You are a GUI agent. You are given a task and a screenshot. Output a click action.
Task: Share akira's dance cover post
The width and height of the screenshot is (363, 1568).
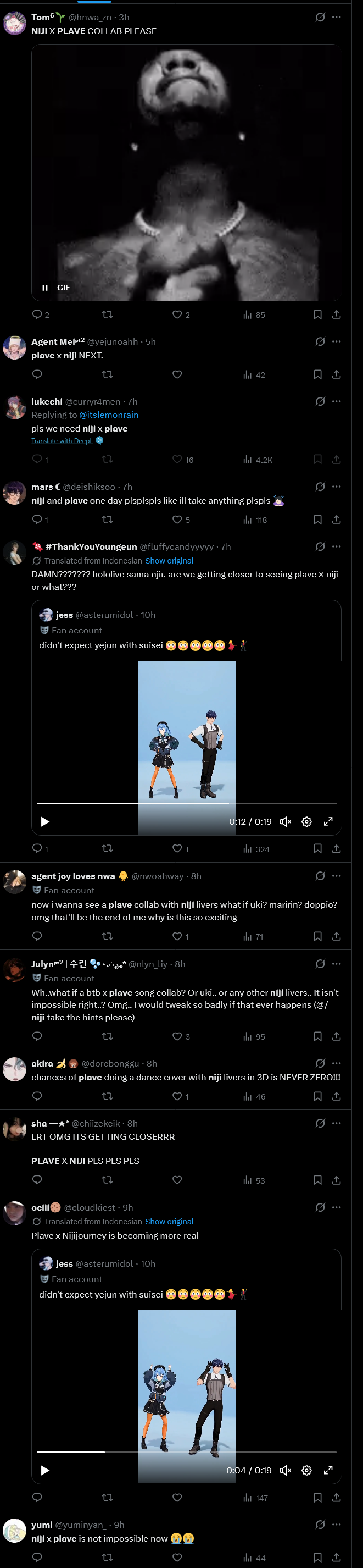(x=336, y=1096)
